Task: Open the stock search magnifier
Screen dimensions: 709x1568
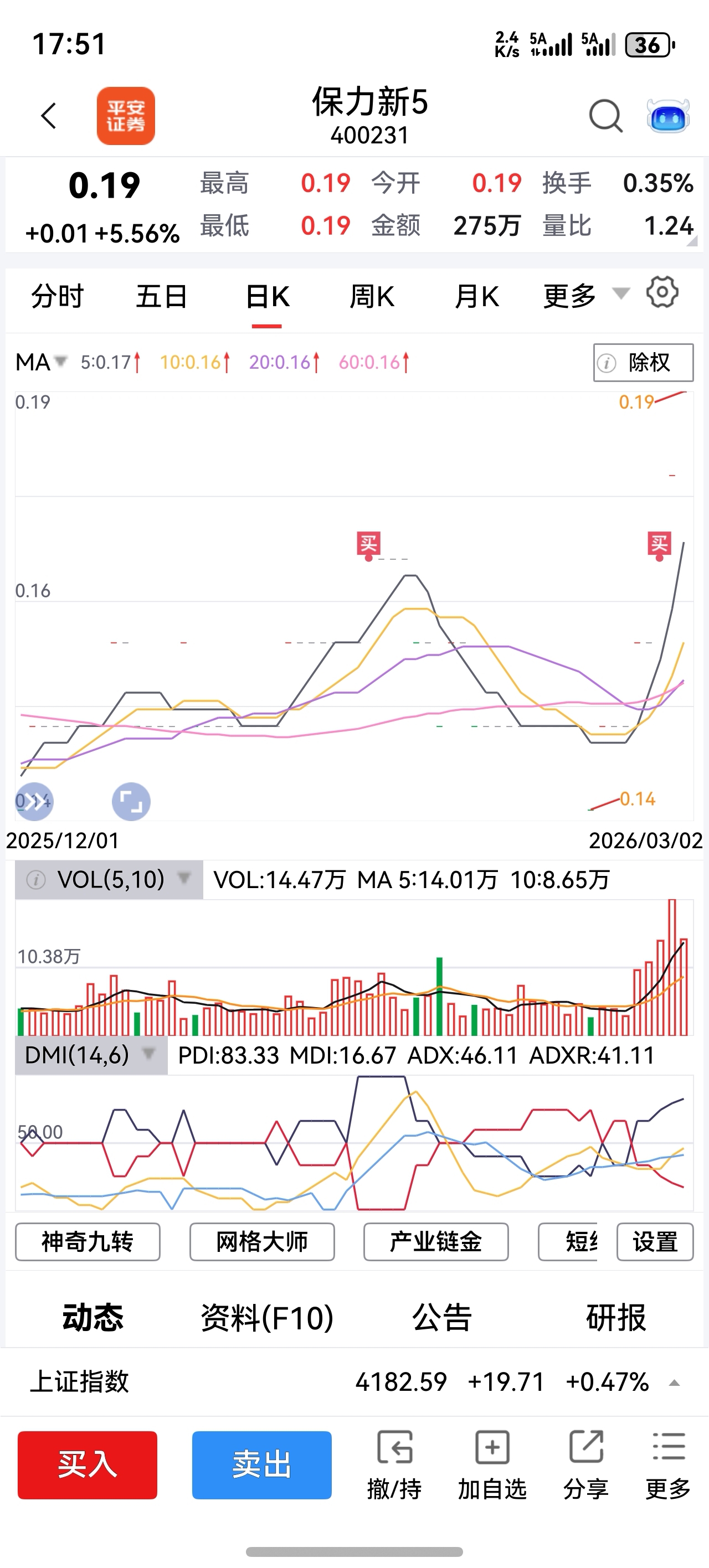Action: coord(605,116)
